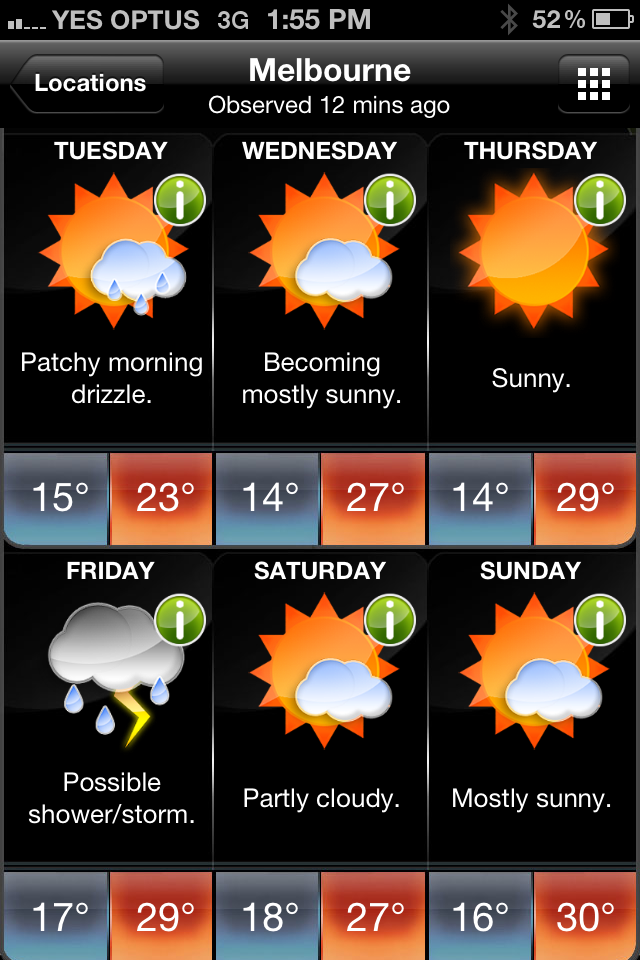Show info for Tuesday's forecast
The image size is (640, 960).
(180, 199)
